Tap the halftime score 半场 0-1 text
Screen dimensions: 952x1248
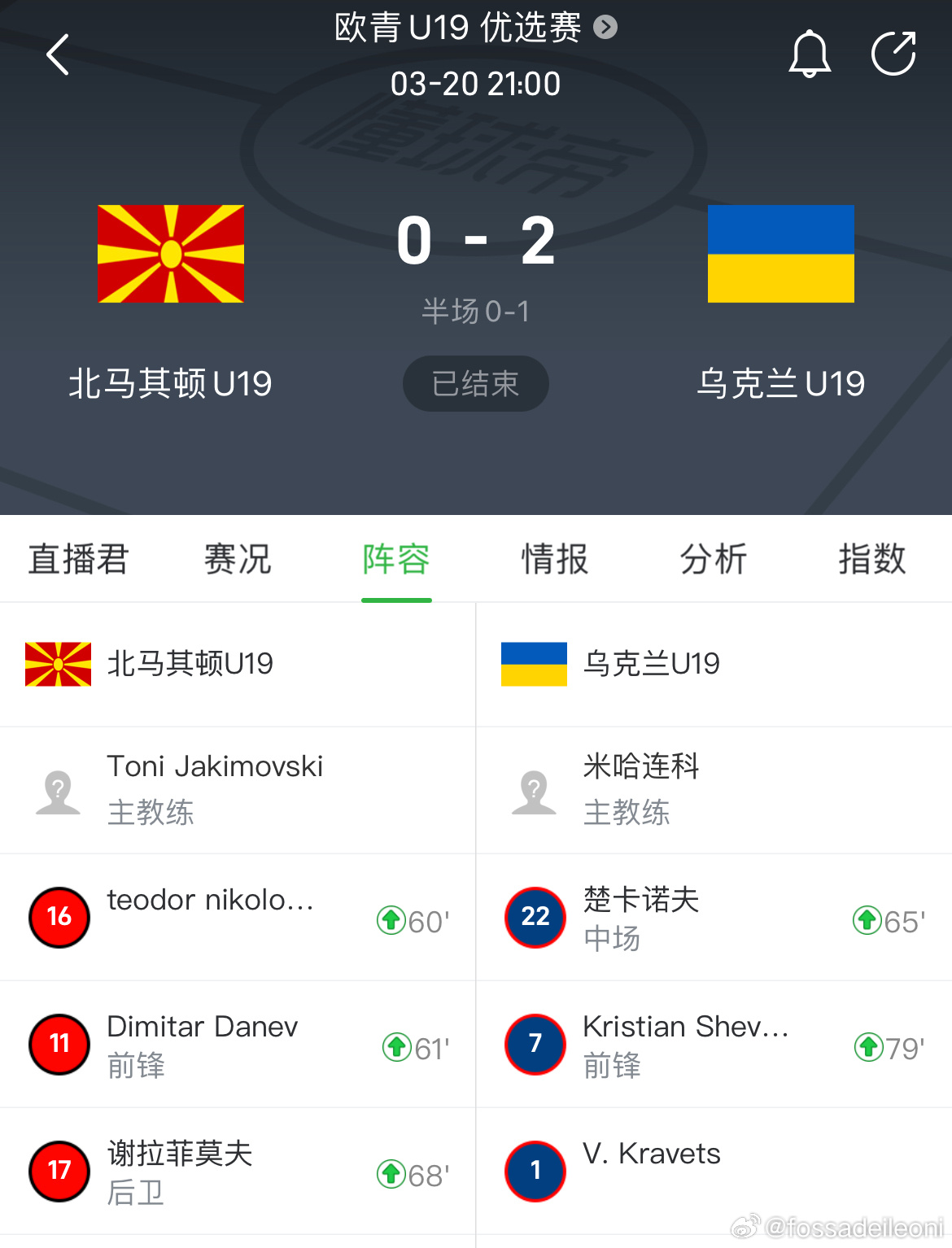(475, 311)
